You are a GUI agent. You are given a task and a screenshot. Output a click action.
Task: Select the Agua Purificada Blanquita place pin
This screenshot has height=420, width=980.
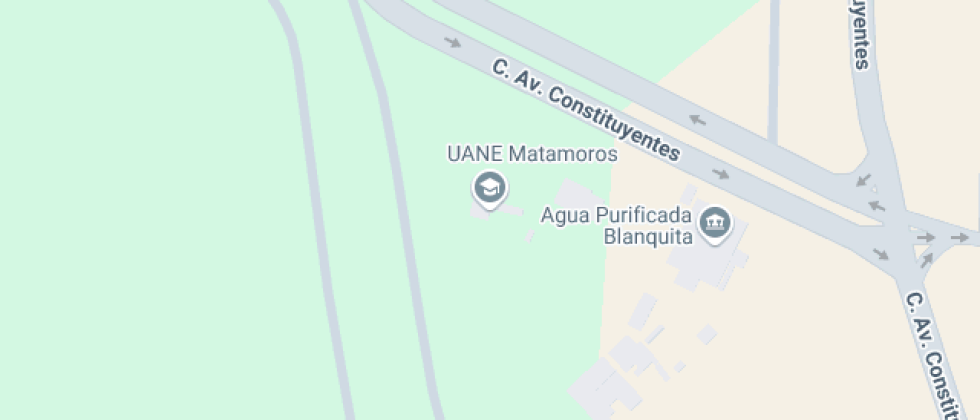point(716,224)
